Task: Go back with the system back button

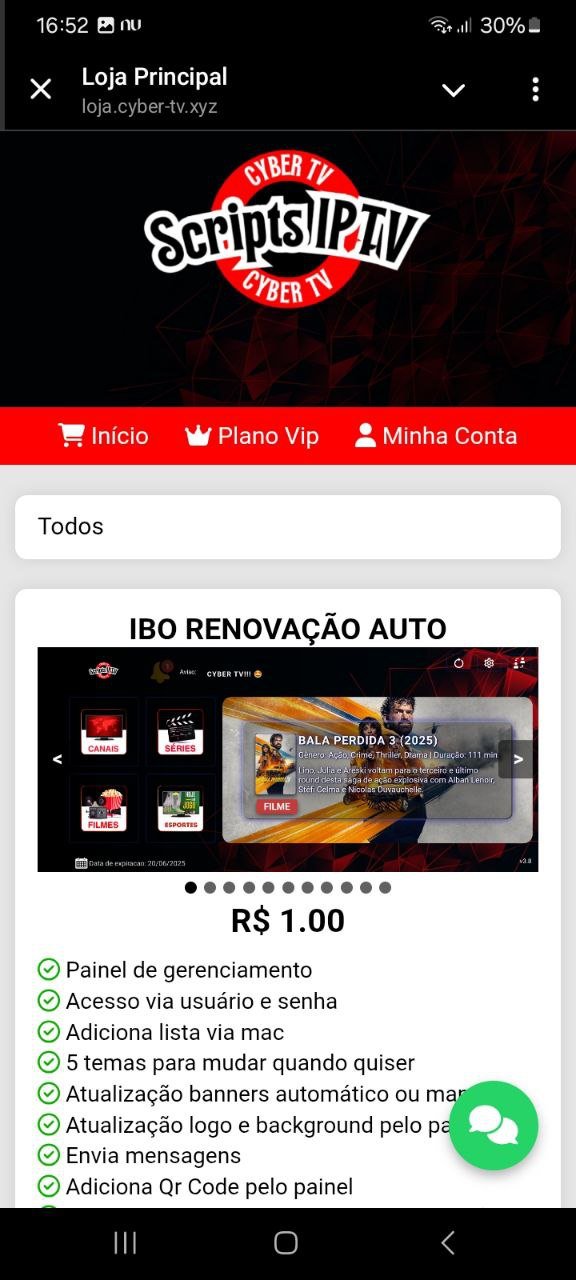Action: point(448,1243)
